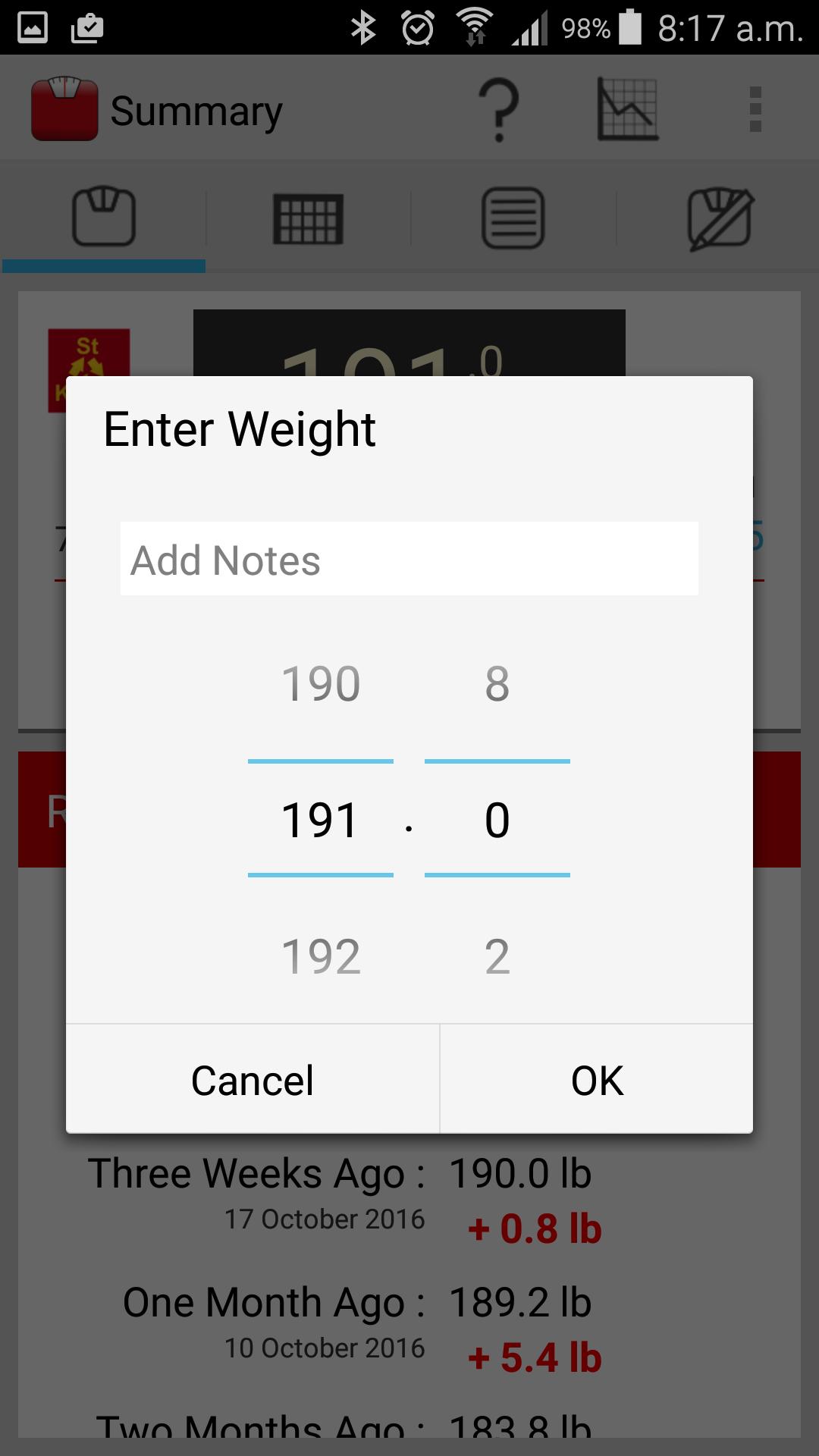
Task: Switch to the Summary screen title
Action: point(196,111)
